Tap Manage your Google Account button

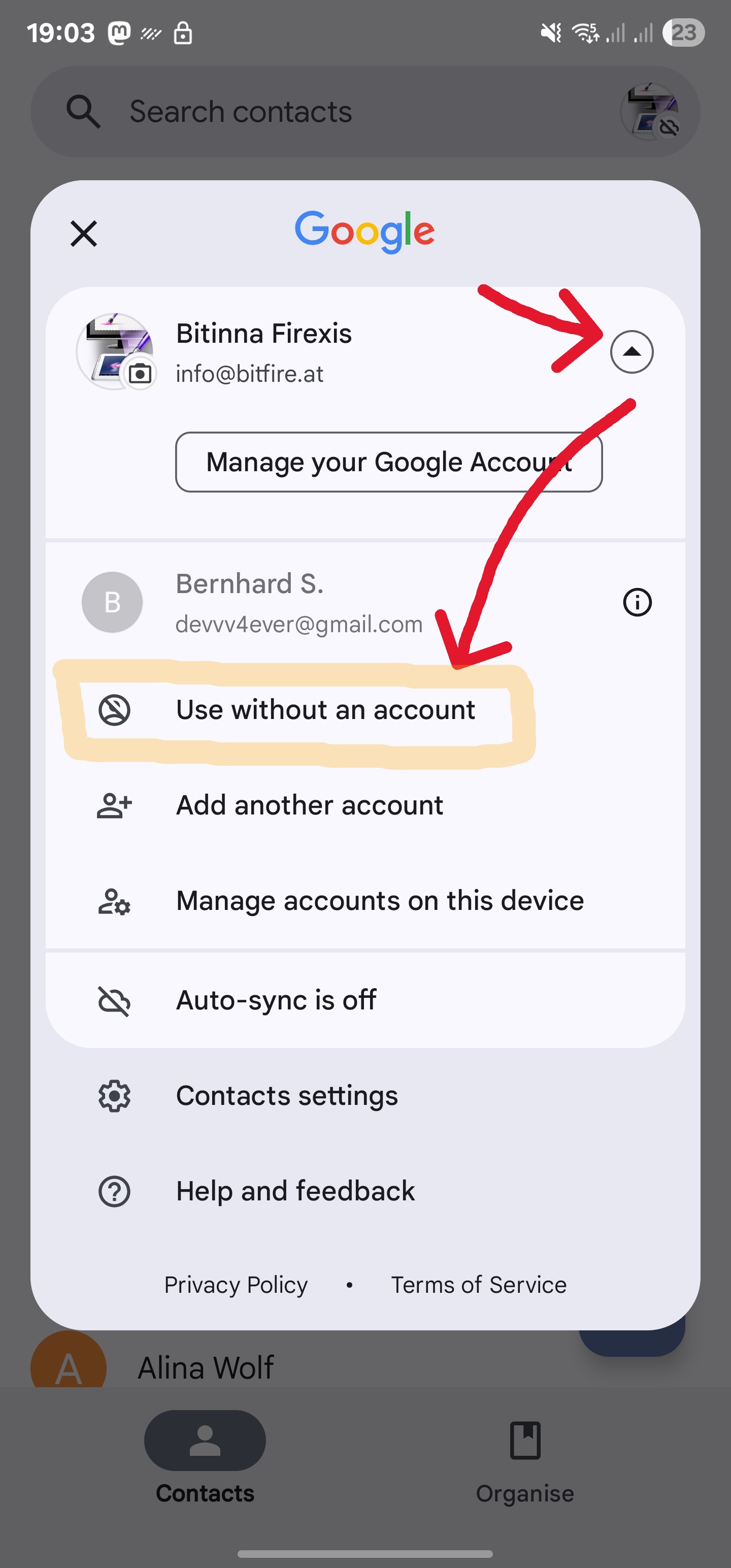pyautogui.click(x=389, y=462)
